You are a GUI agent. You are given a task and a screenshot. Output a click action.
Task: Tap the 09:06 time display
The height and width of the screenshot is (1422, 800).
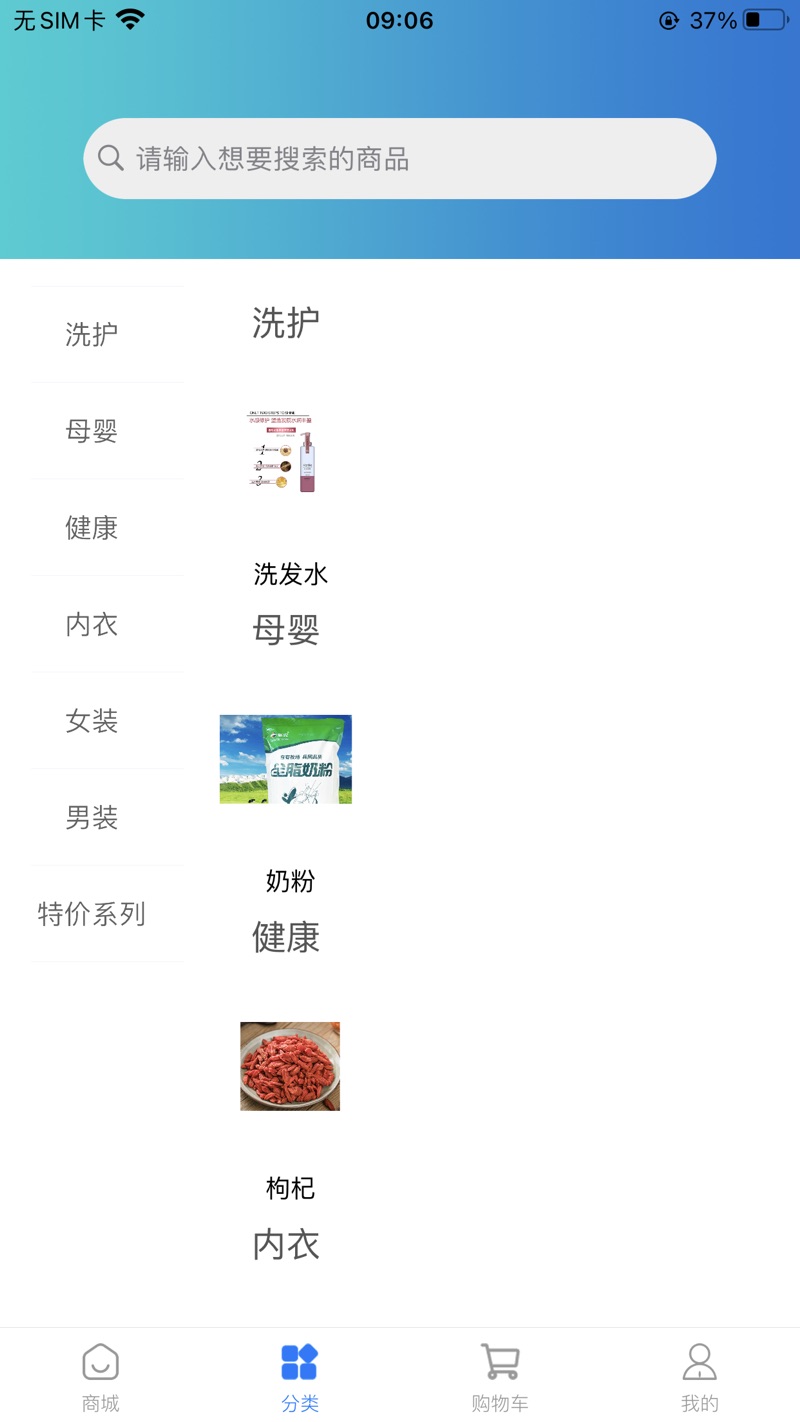pyautogui.click(x=400, y=20)
